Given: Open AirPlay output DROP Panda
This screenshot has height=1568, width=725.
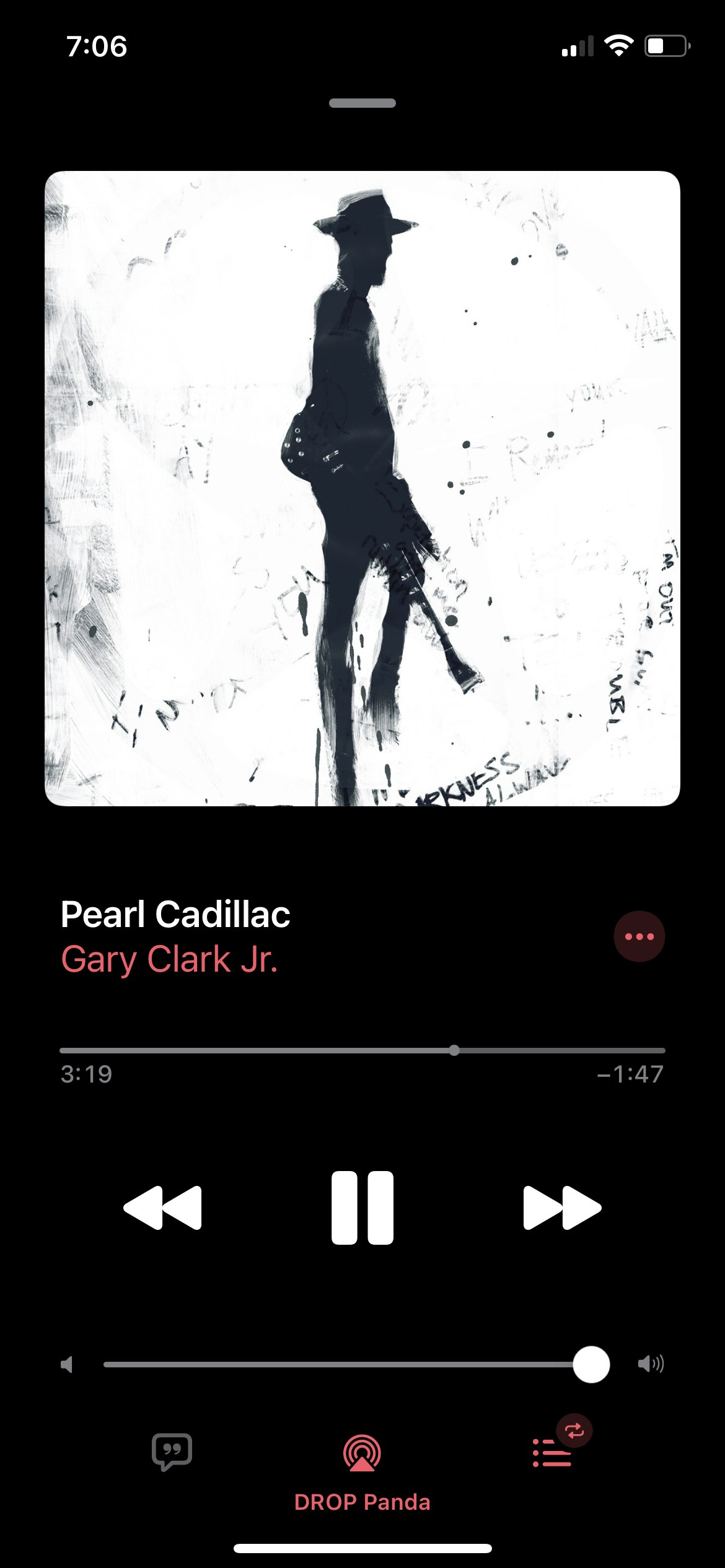Looking at the screenshot, I should [362, 1454].
